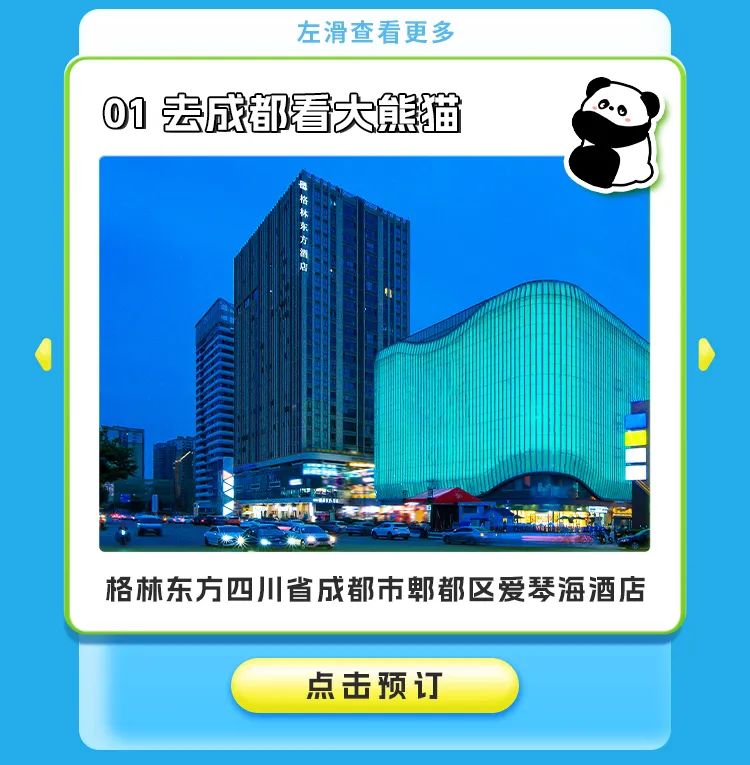Tap the 点击预订 booking button
750x765 pixels.
click(x=375, y=685)
